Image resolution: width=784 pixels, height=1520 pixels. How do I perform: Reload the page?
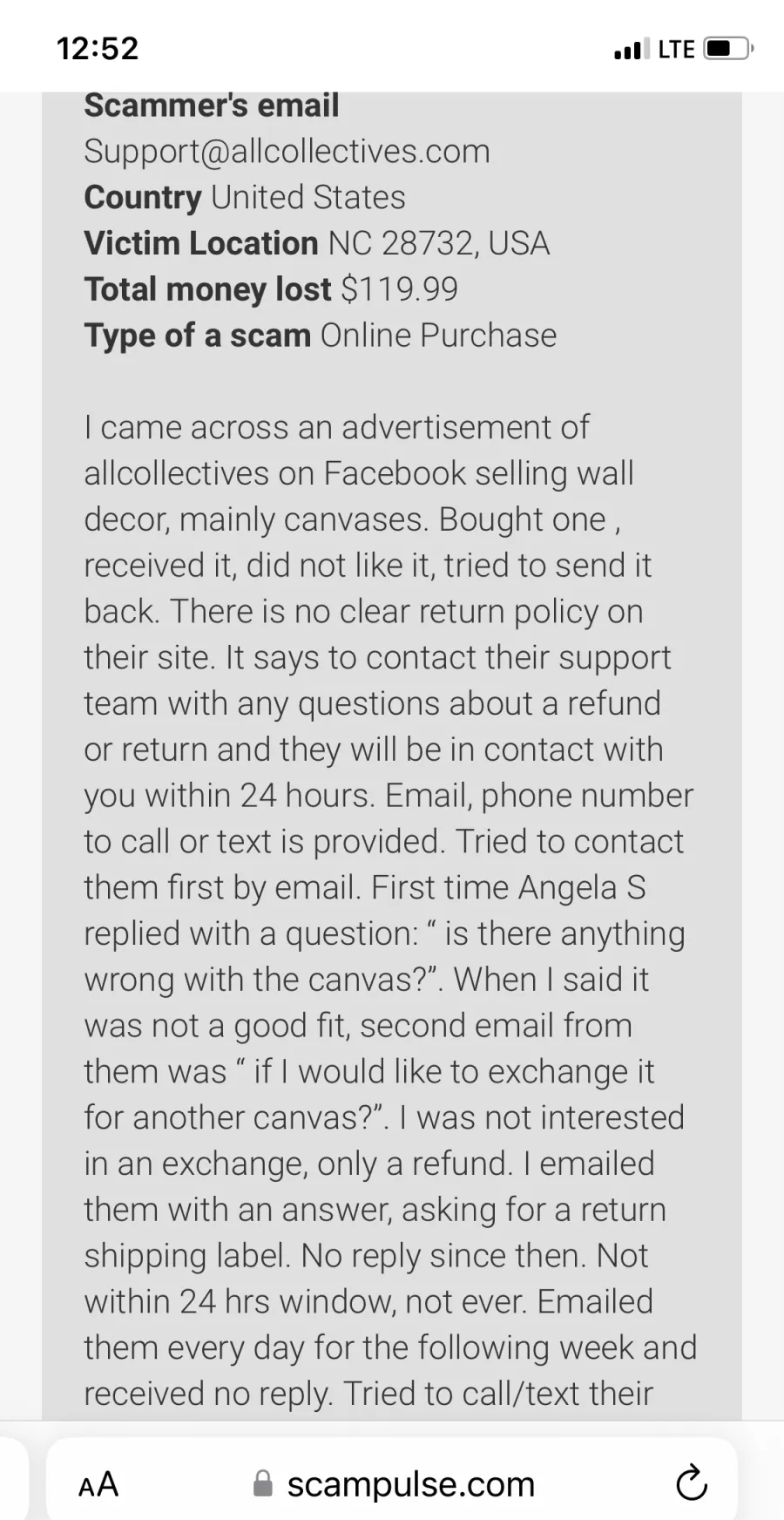(x=692, y=1483)
